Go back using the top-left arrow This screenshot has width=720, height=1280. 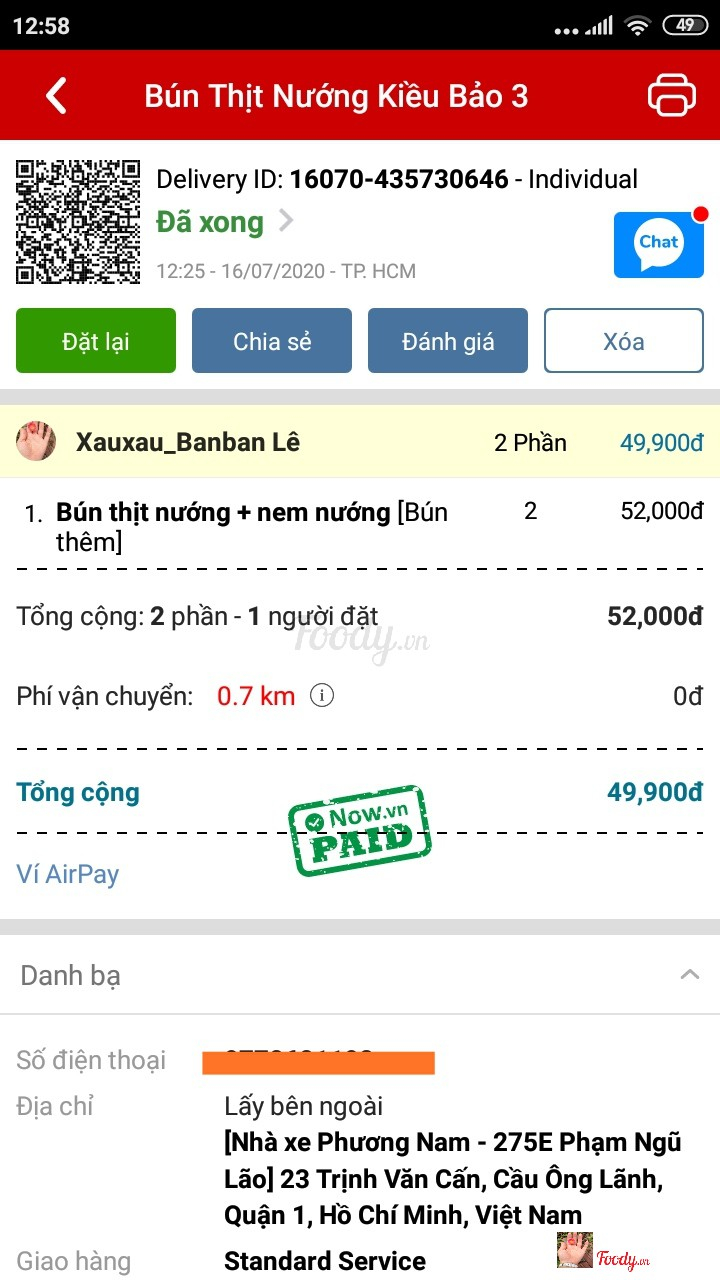click(57, 96)
